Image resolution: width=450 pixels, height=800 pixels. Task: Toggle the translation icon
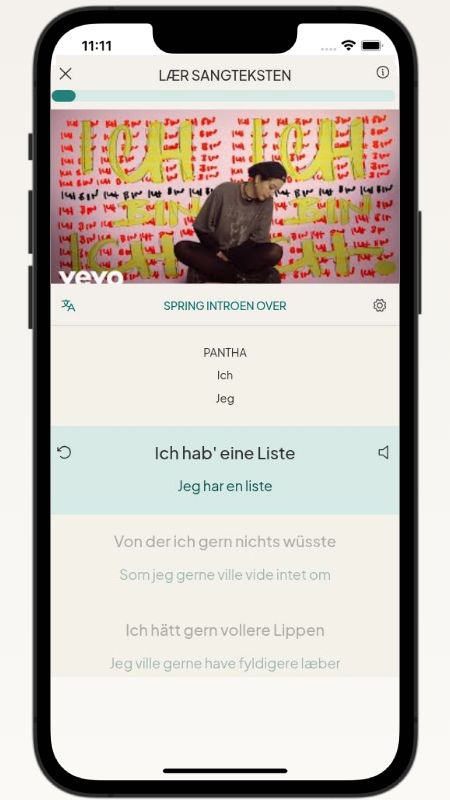coord(68,306)
